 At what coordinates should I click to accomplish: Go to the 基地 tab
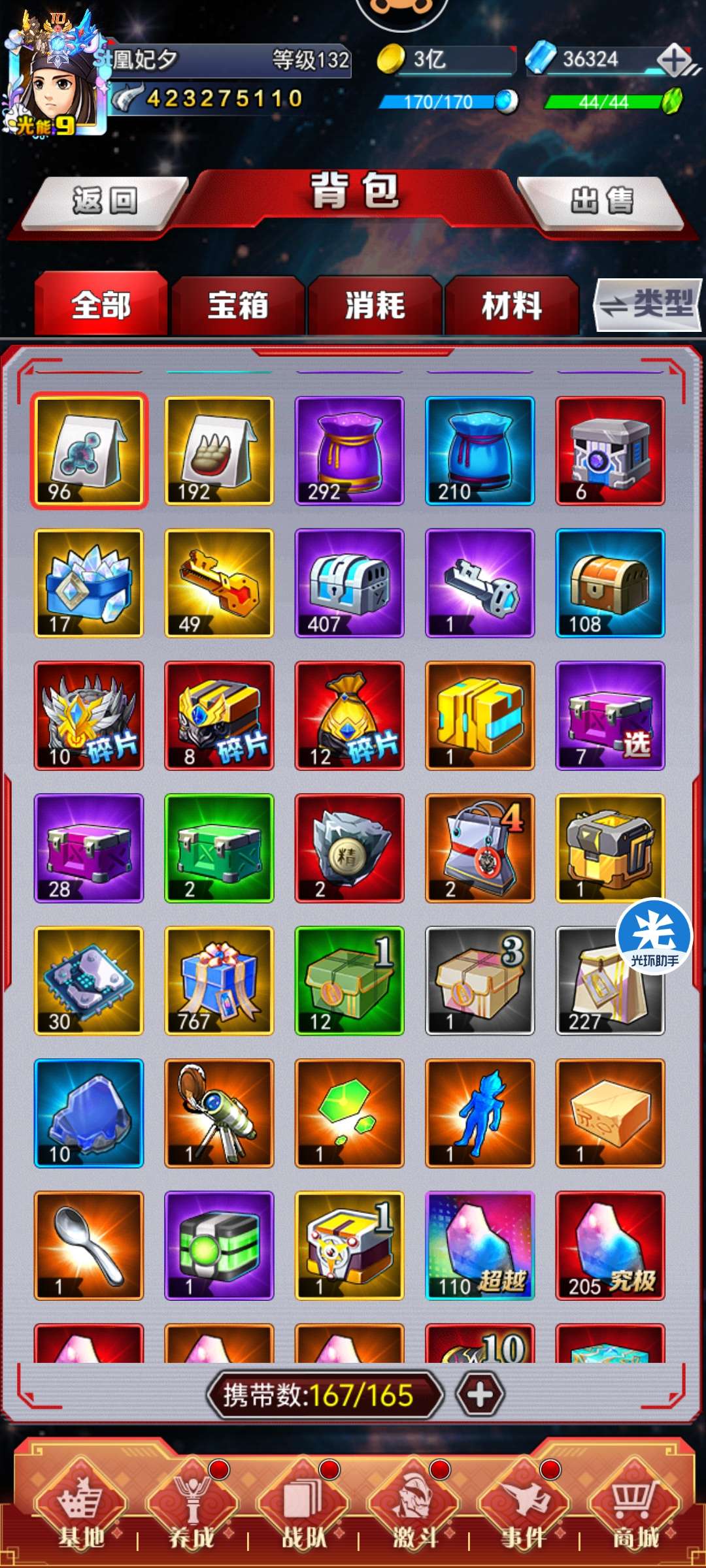point(80,1509)
